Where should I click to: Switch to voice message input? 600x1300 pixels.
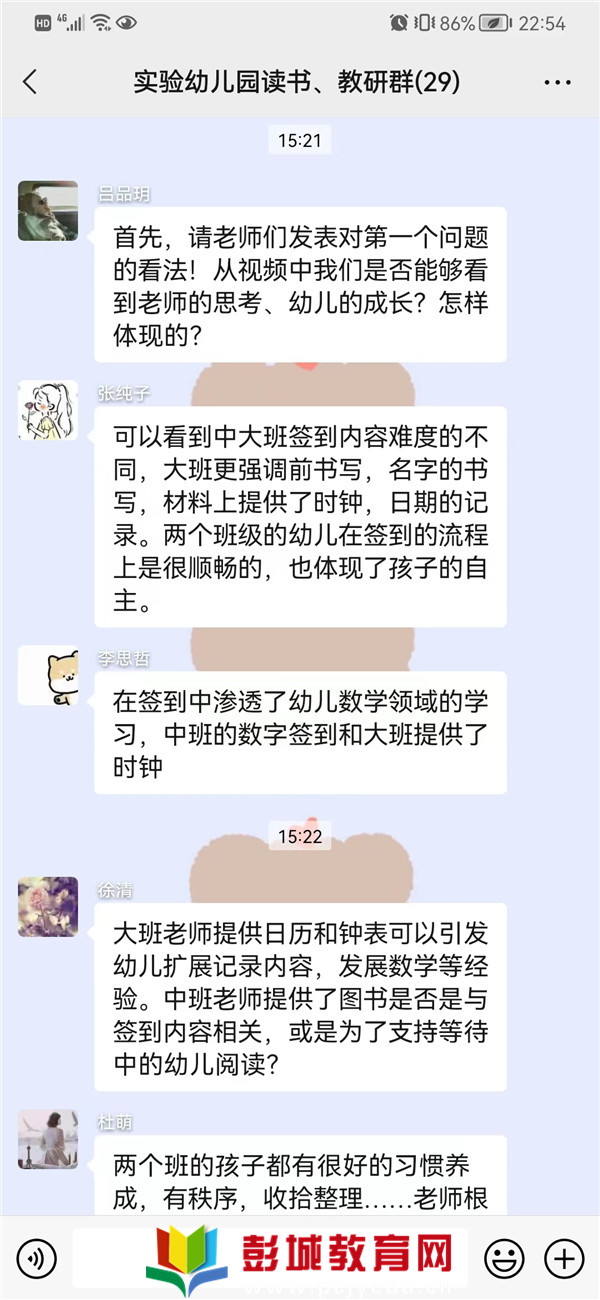(36, 1257)
